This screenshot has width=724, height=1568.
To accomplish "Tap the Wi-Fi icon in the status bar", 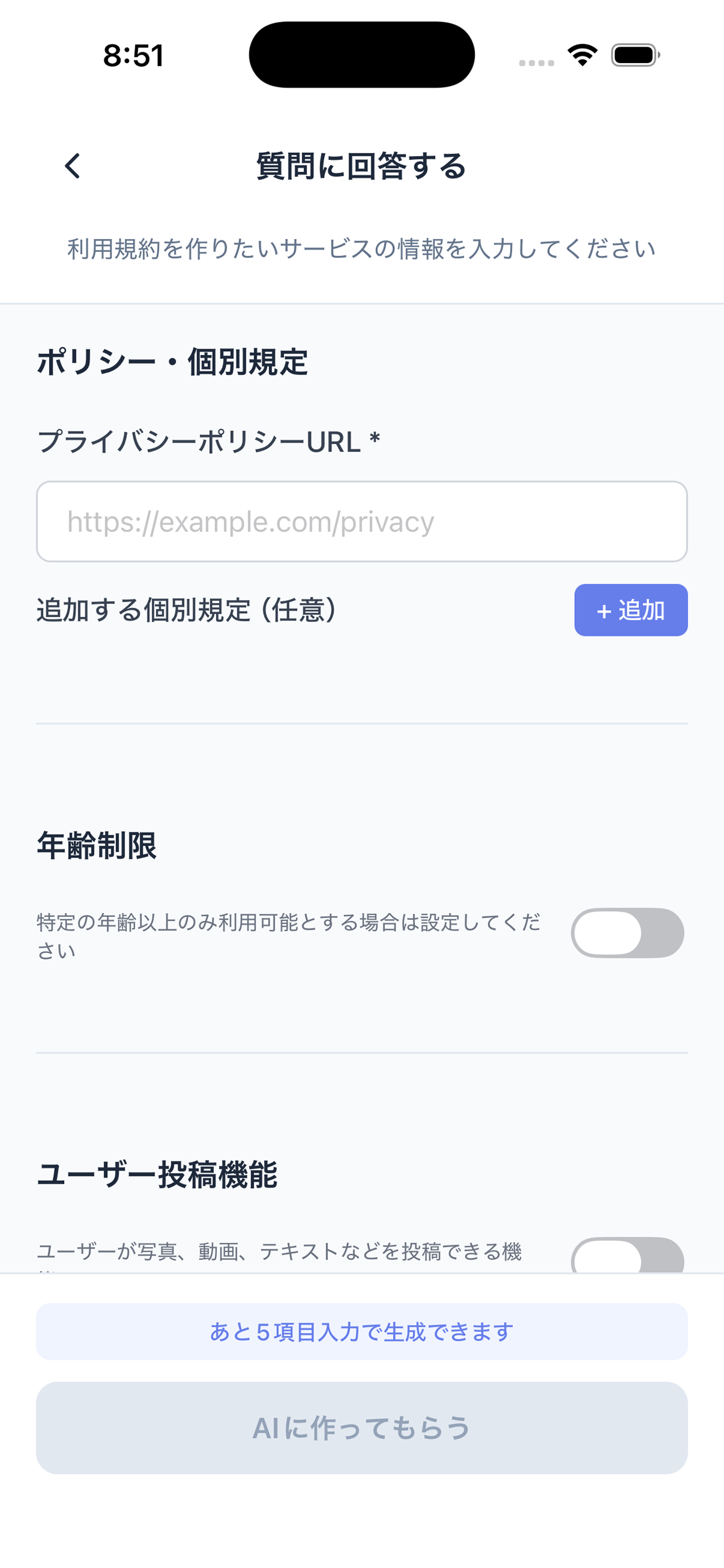I will pos(582,55).
